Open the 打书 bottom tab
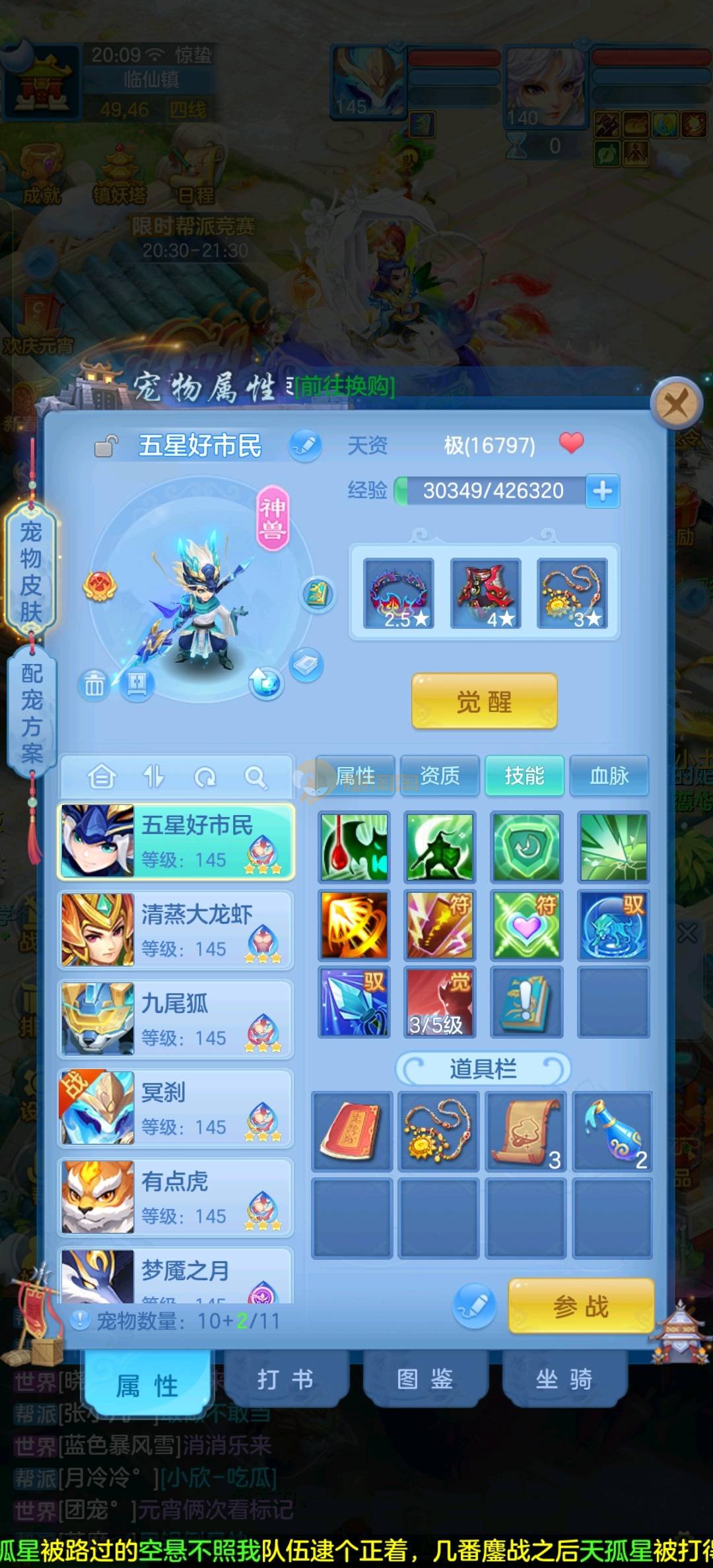The image size is (713, 1568). pos(285,1379)
